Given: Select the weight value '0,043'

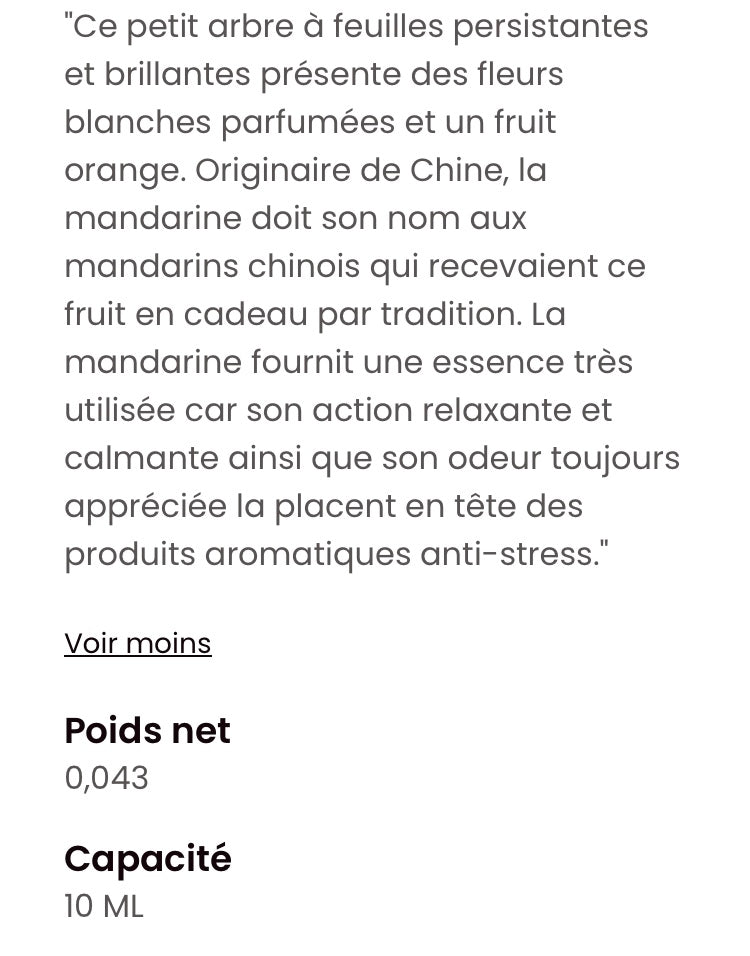Looking at the screenshot, I should tap(106, 778).
